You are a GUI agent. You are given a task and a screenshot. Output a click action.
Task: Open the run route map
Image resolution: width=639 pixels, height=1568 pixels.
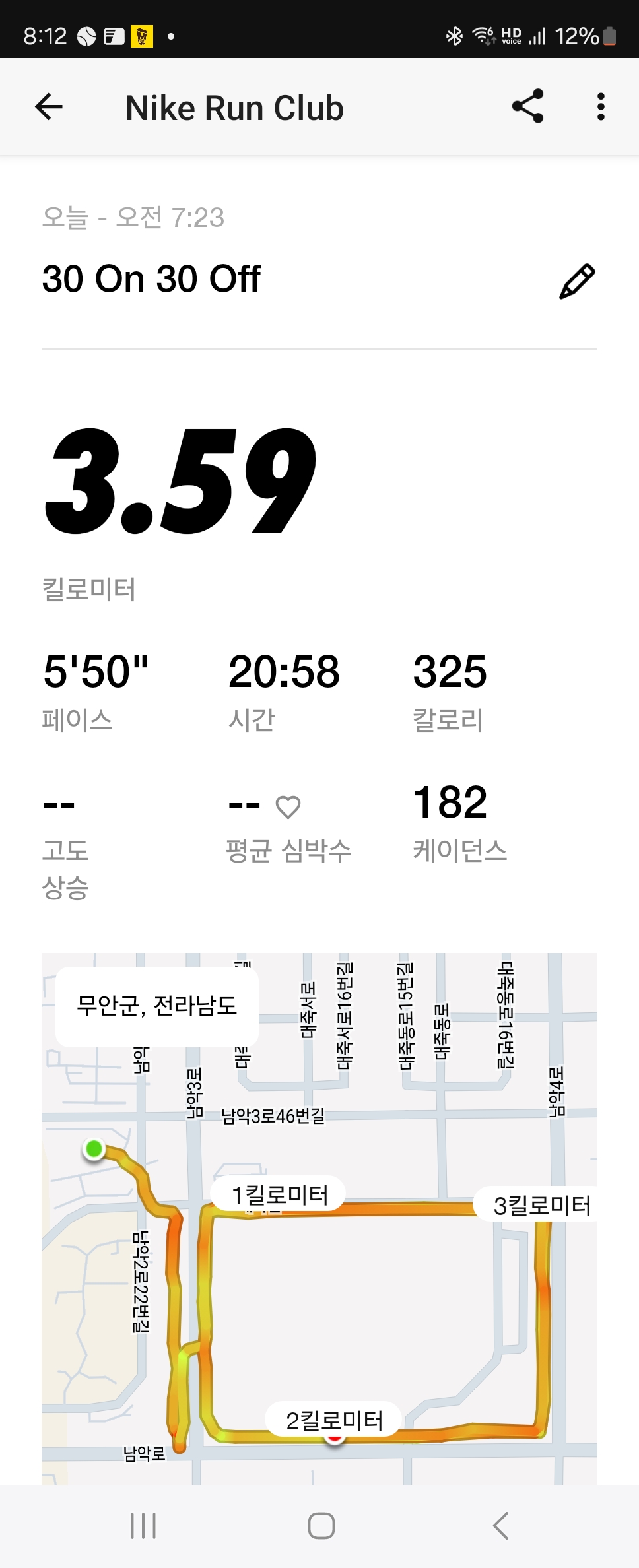319,1218
